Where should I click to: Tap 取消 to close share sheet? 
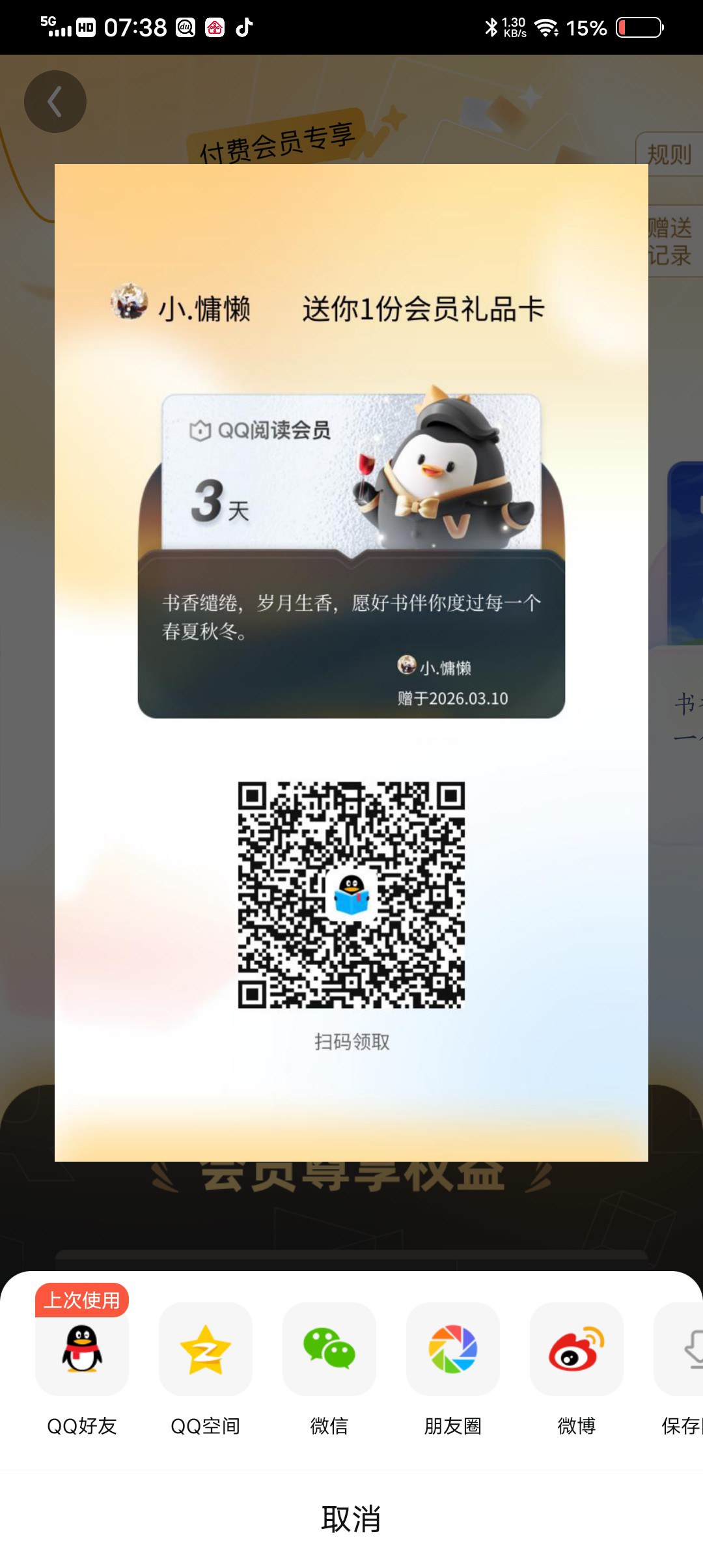click(x=351, y=1519)
